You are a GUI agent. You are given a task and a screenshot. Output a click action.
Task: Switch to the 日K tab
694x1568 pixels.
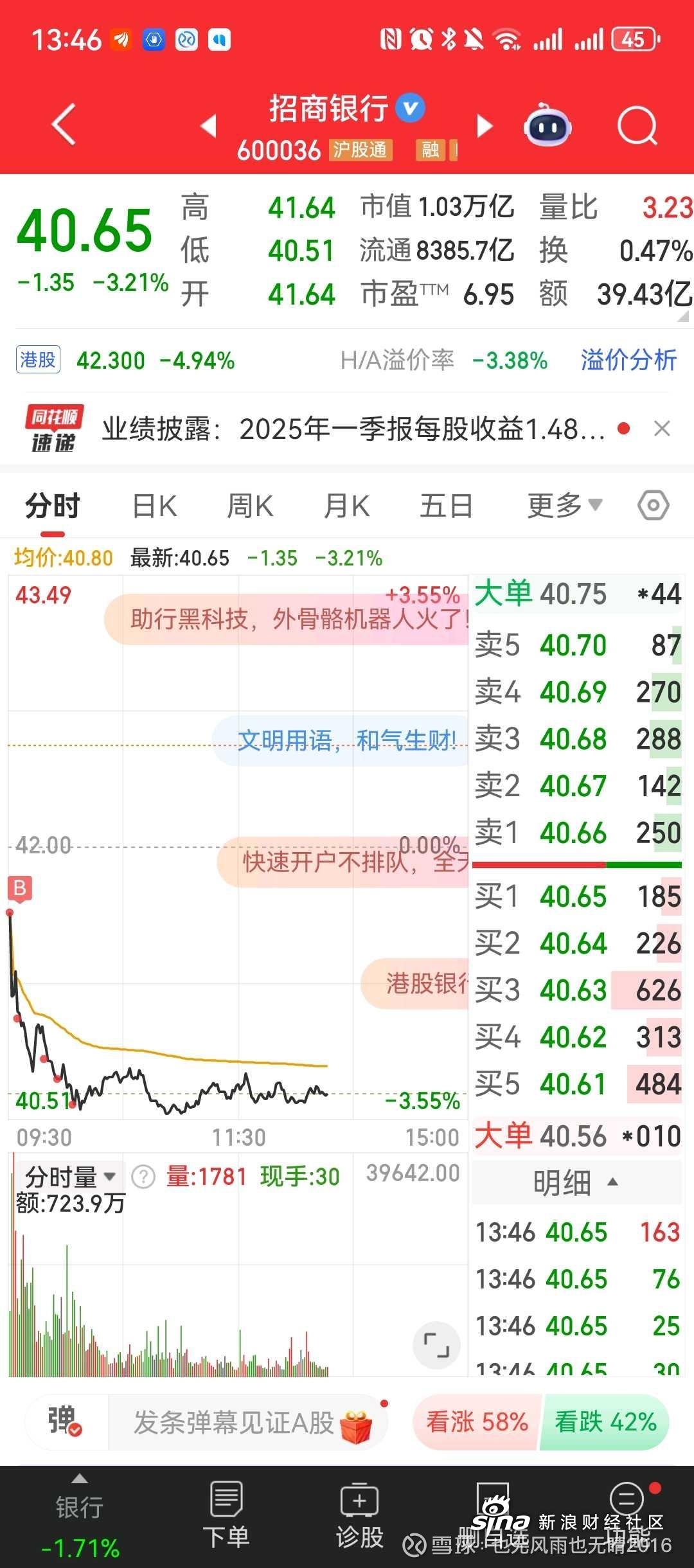[154, 506]
